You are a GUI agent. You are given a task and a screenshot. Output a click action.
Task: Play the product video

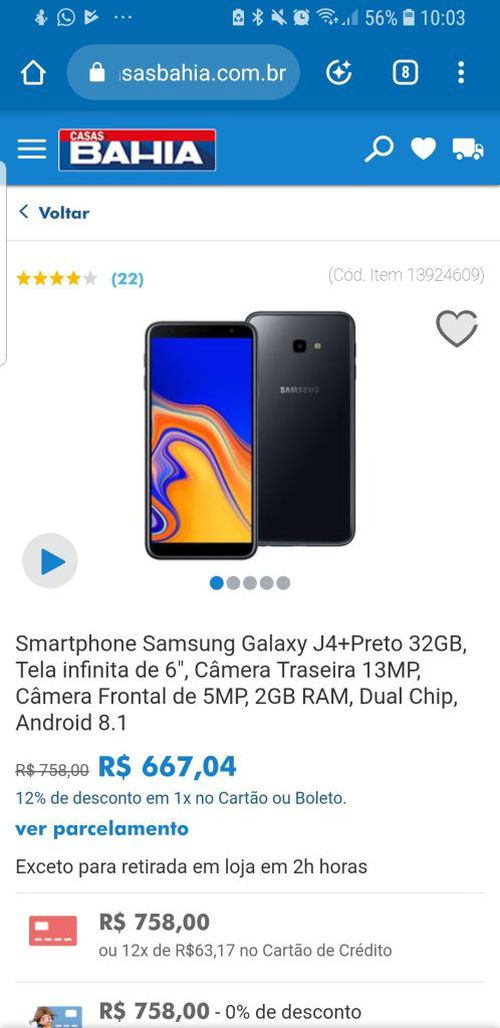(x=50, y=561)
